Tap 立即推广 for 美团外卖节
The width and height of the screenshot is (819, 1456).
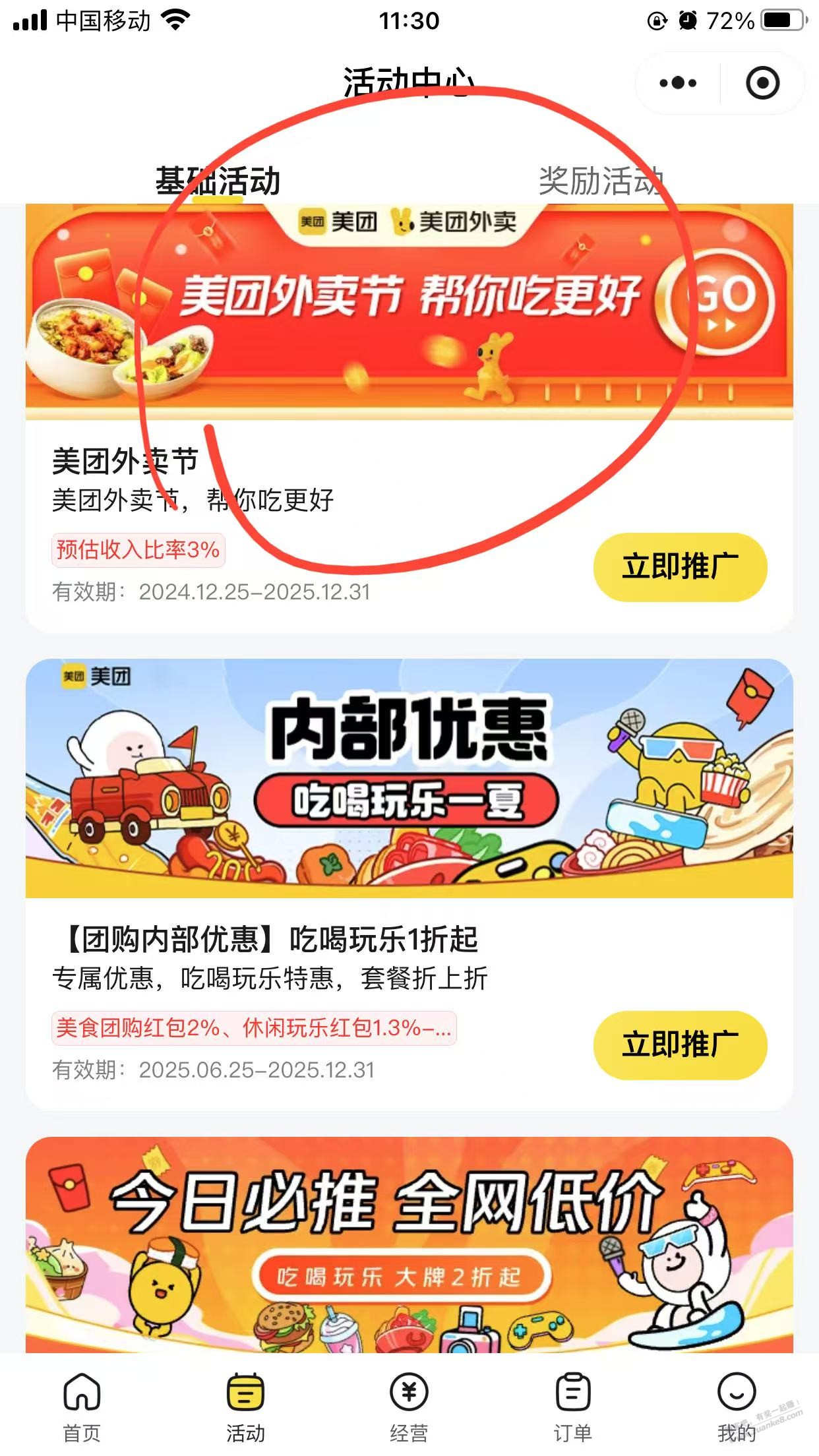(680, 567)
